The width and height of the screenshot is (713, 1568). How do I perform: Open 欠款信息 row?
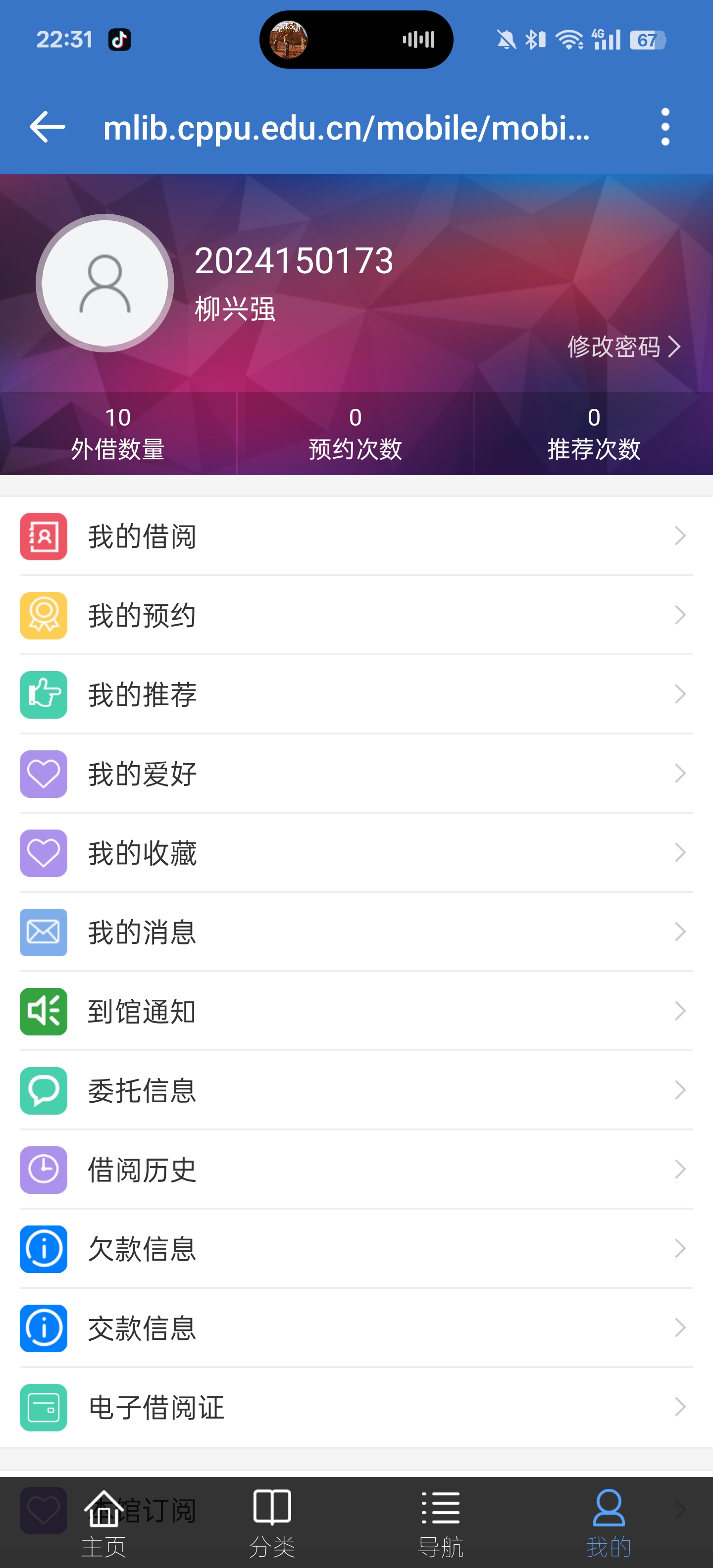click(x=356, y=1248)
